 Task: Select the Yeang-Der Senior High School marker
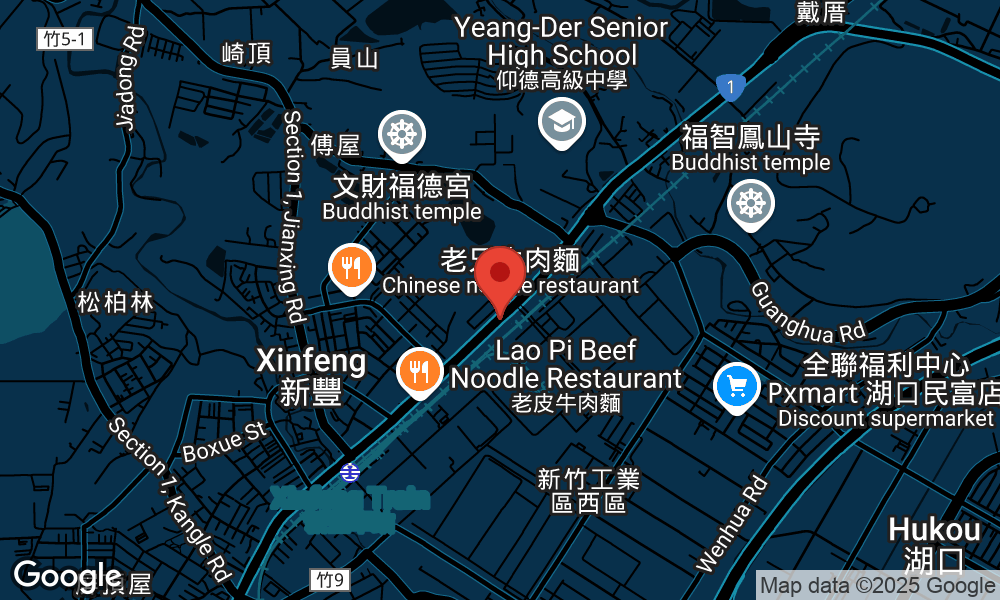click(x=562, y=123)
